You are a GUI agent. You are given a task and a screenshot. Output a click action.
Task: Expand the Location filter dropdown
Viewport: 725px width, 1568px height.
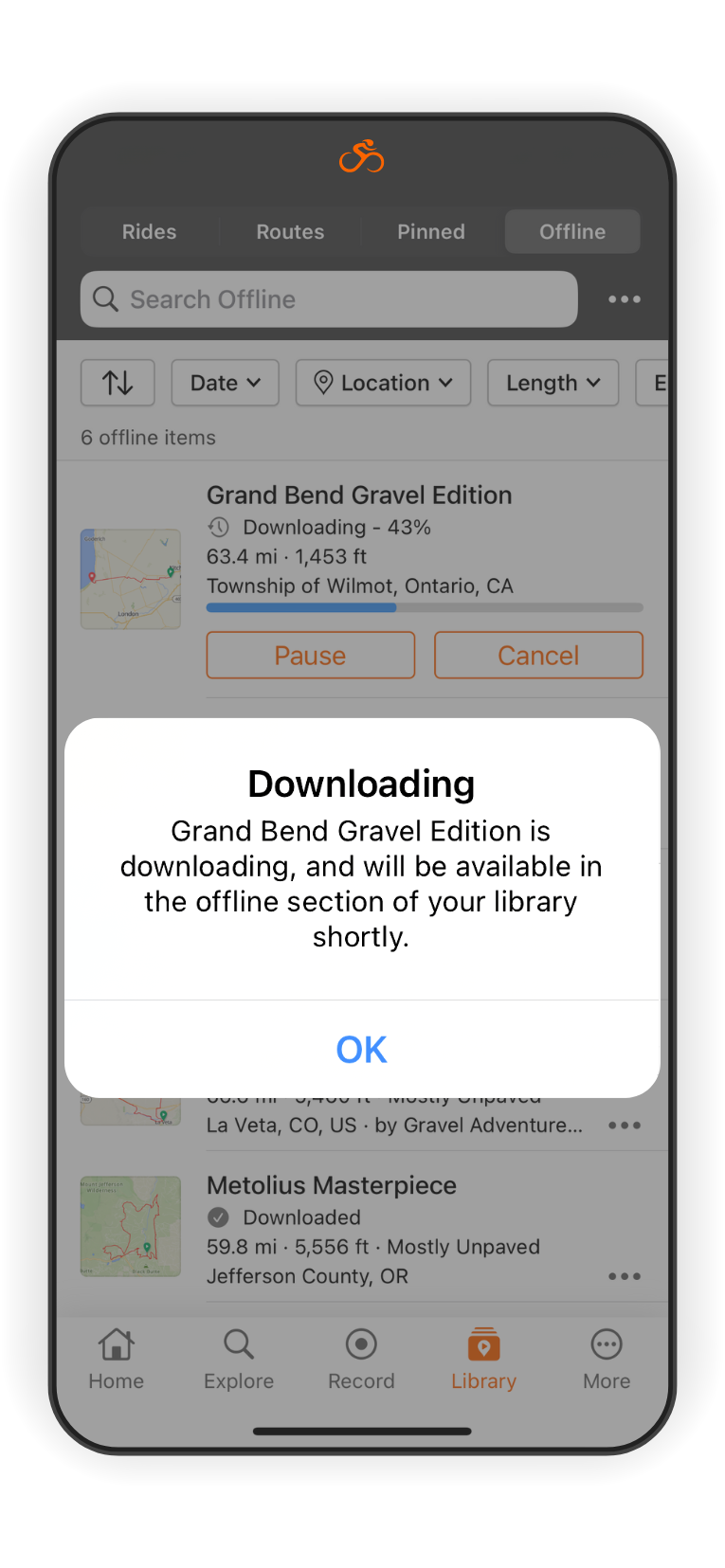pos(383,383)
